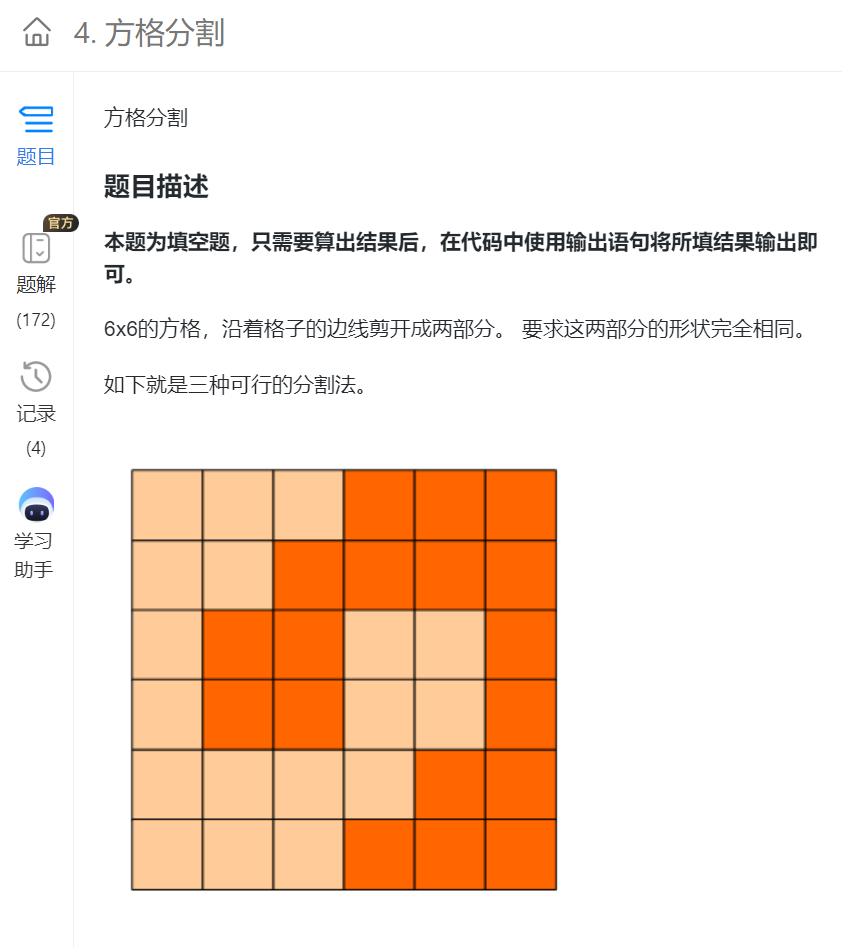Screen dimensions: 842x947
Task: Go to the home page icon
Action: [x=37, y=33]
